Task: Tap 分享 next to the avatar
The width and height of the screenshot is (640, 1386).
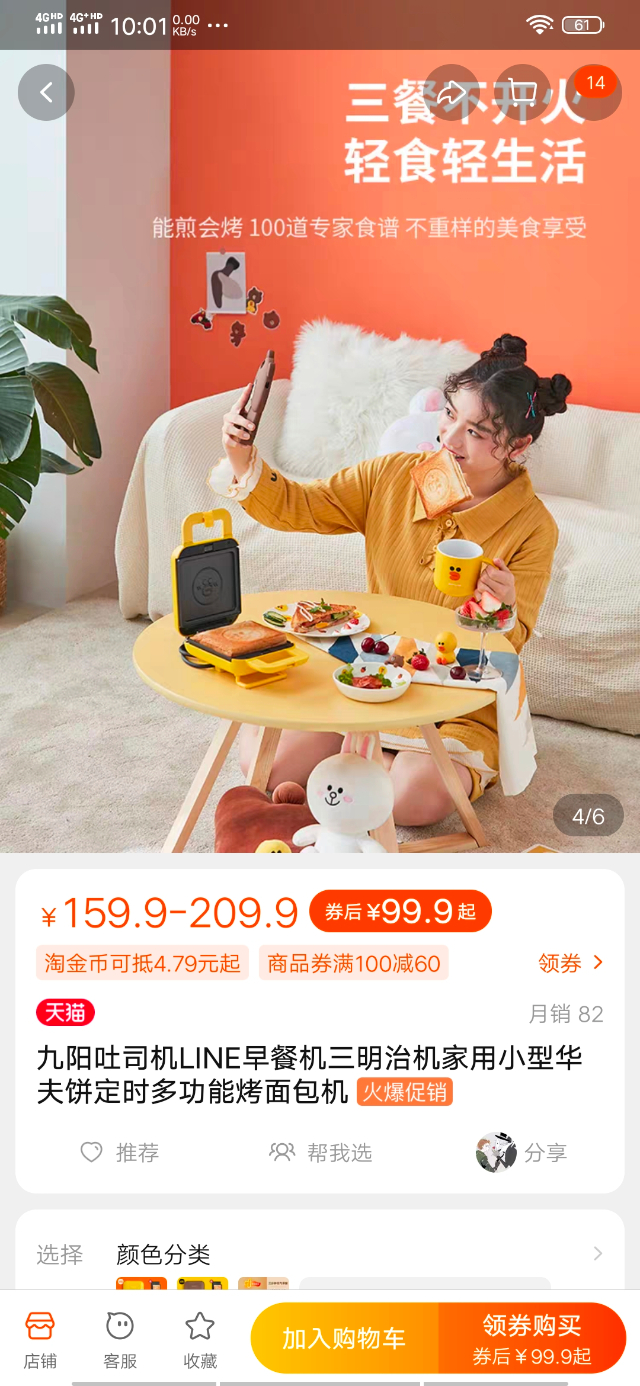Action: 523,1152
